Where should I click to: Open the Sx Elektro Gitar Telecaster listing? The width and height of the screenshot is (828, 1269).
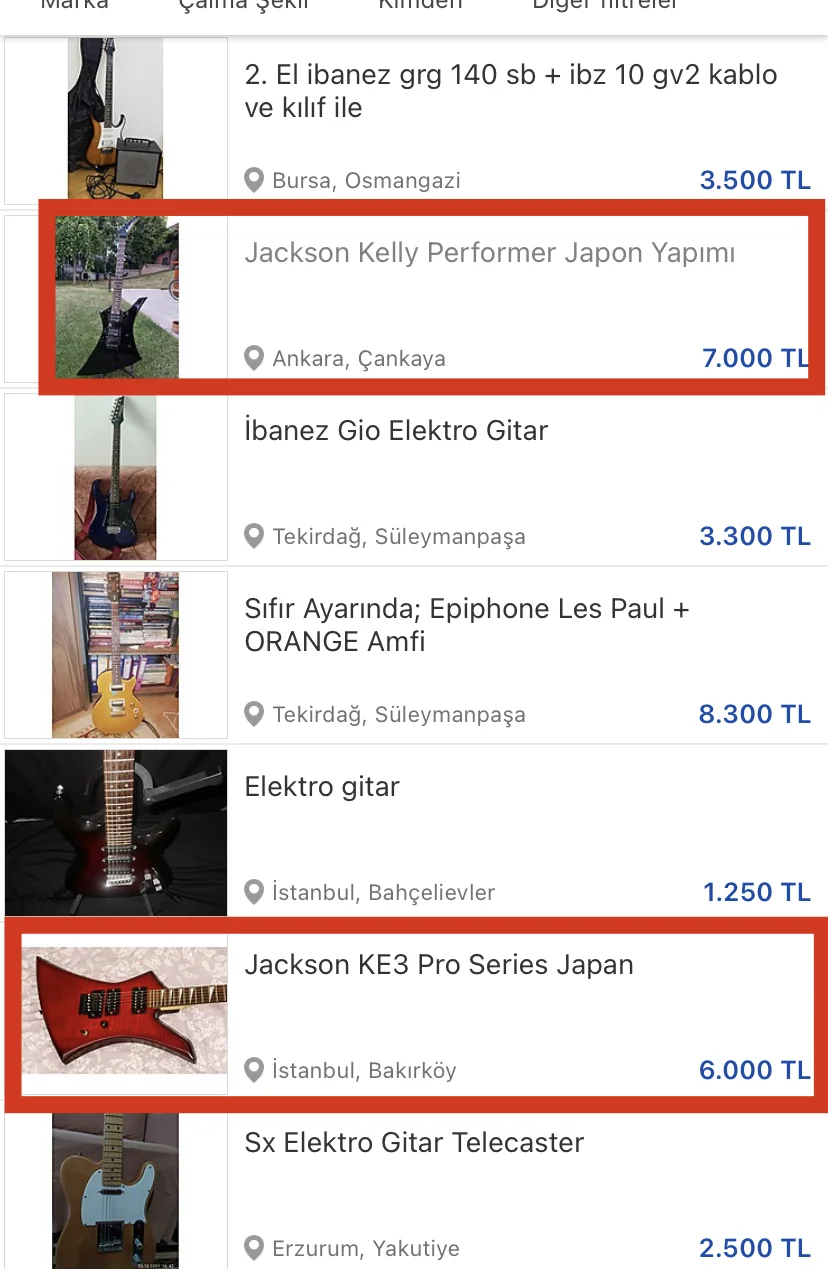point(414,1143)
